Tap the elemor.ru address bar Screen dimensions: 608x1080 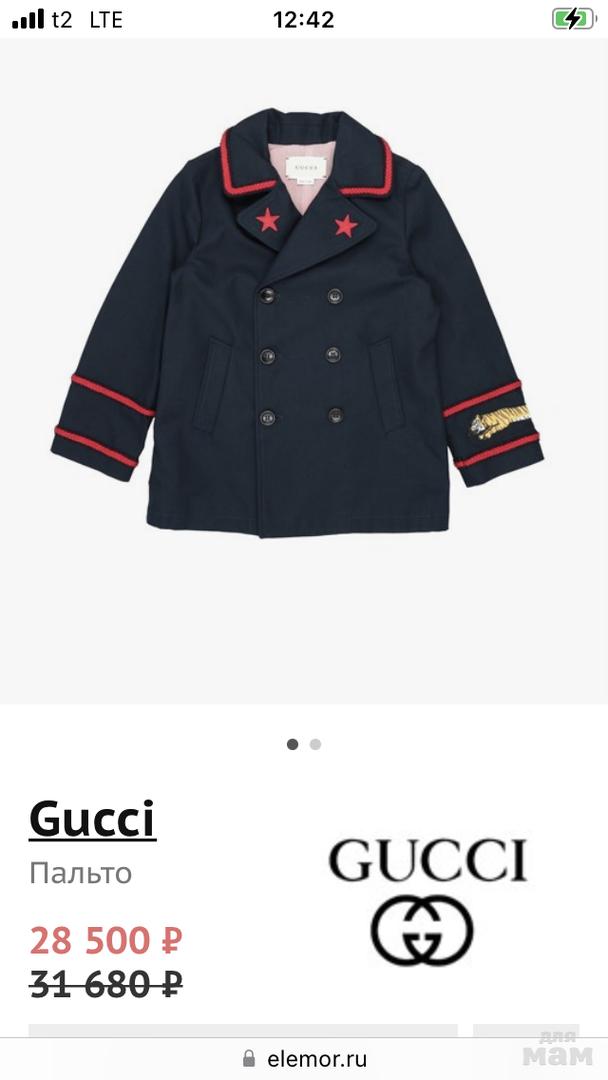coord(304,1059)
